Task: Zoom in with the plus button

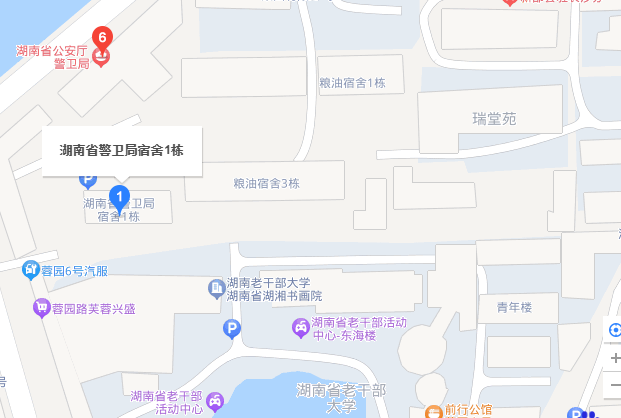Action: (614, 357)
